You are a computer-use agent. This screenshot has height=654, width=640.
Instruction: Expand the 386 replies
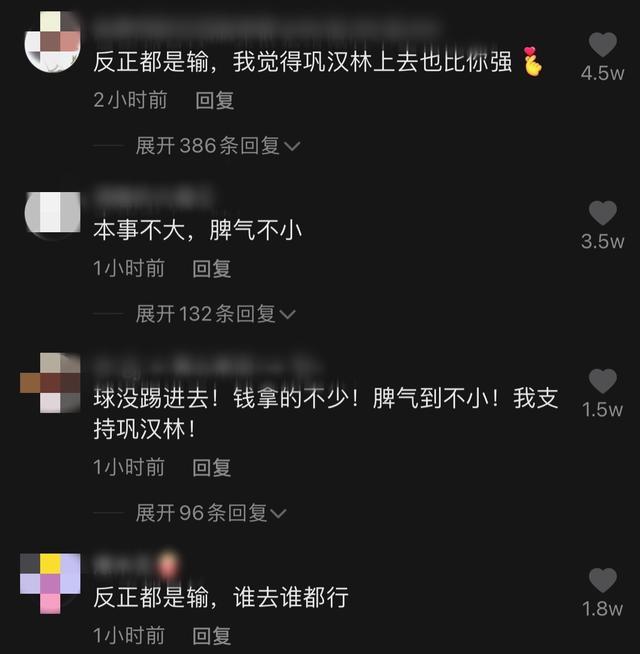pos(218,146)
